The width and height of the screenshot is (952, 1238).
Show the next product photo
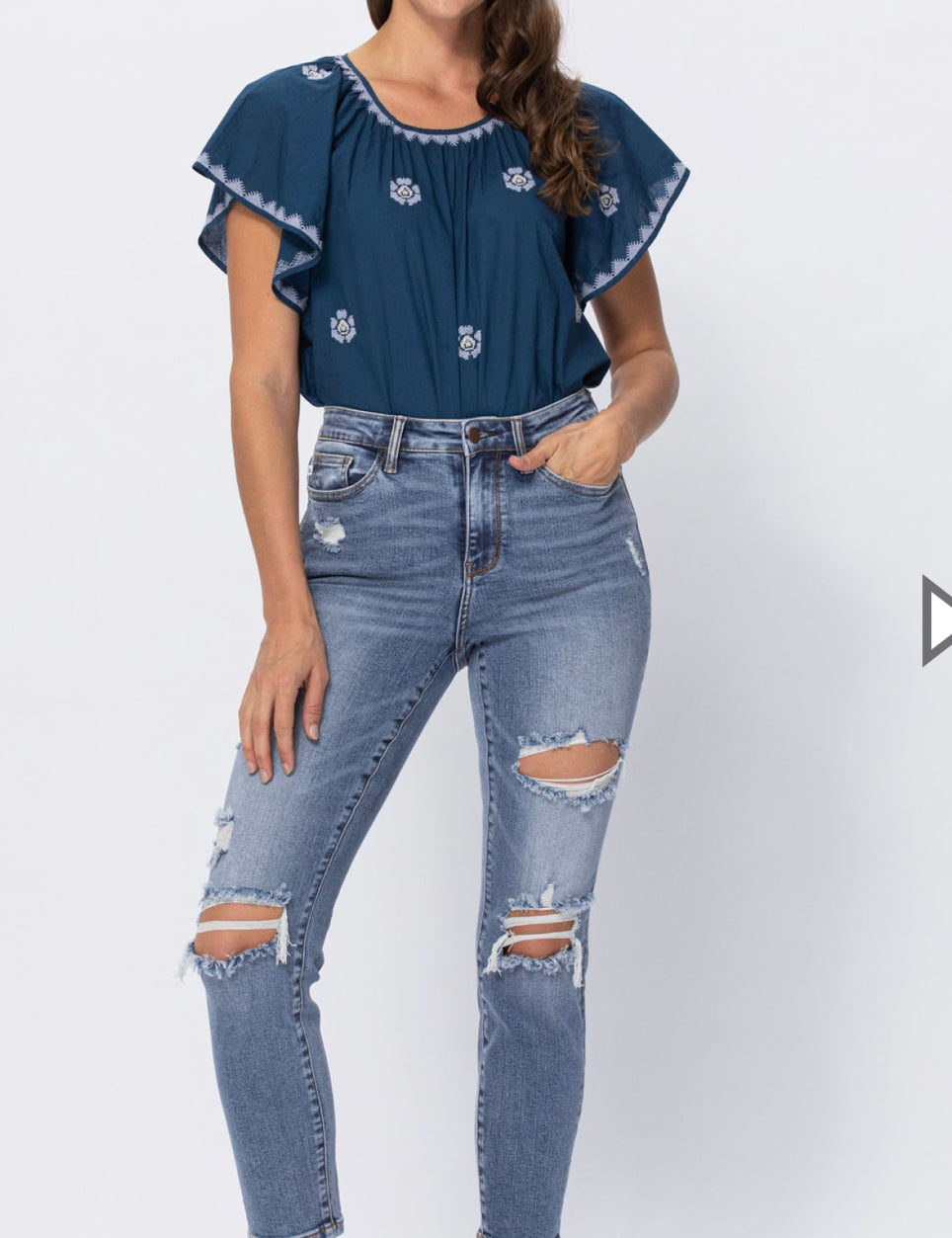click(x=936, y=620)
